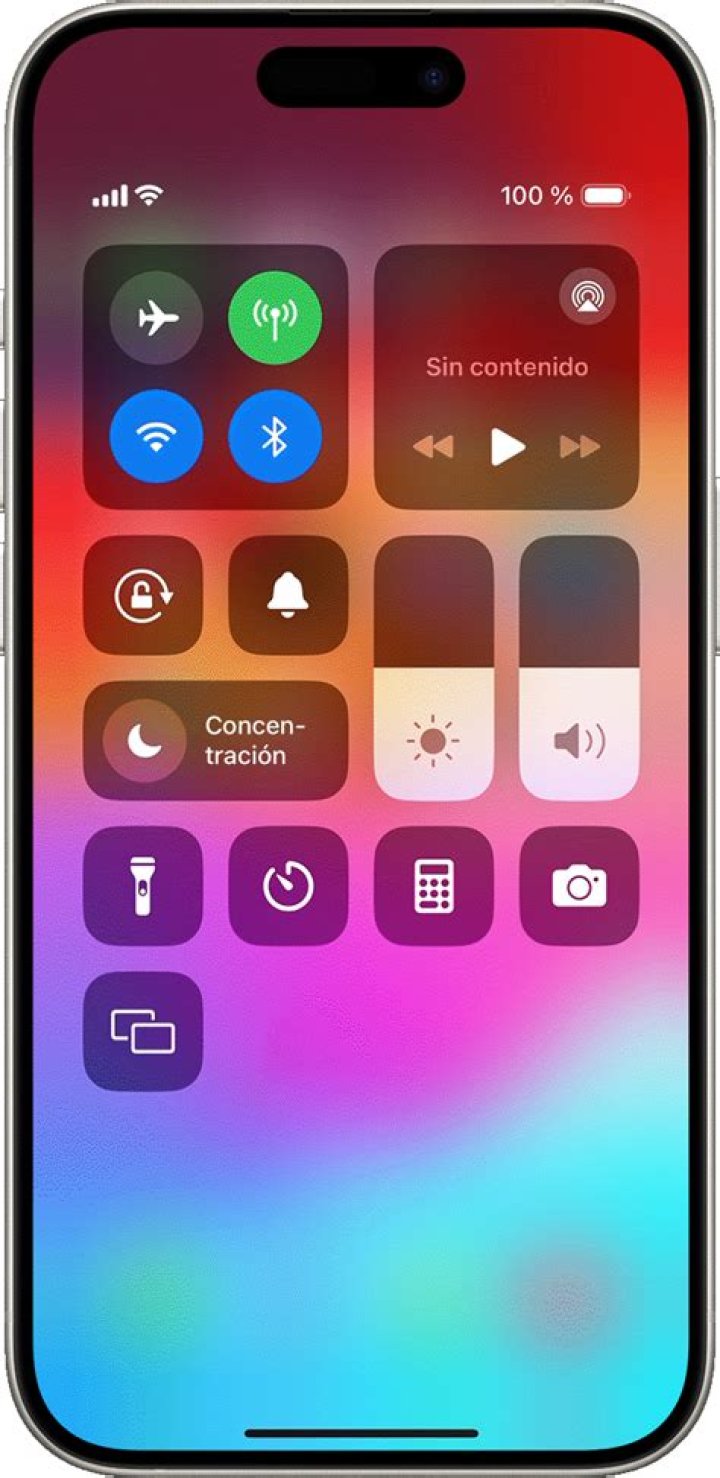Screen dimensions: 720x1478
Task: Tap the volume slider
Action: [579, 668]
